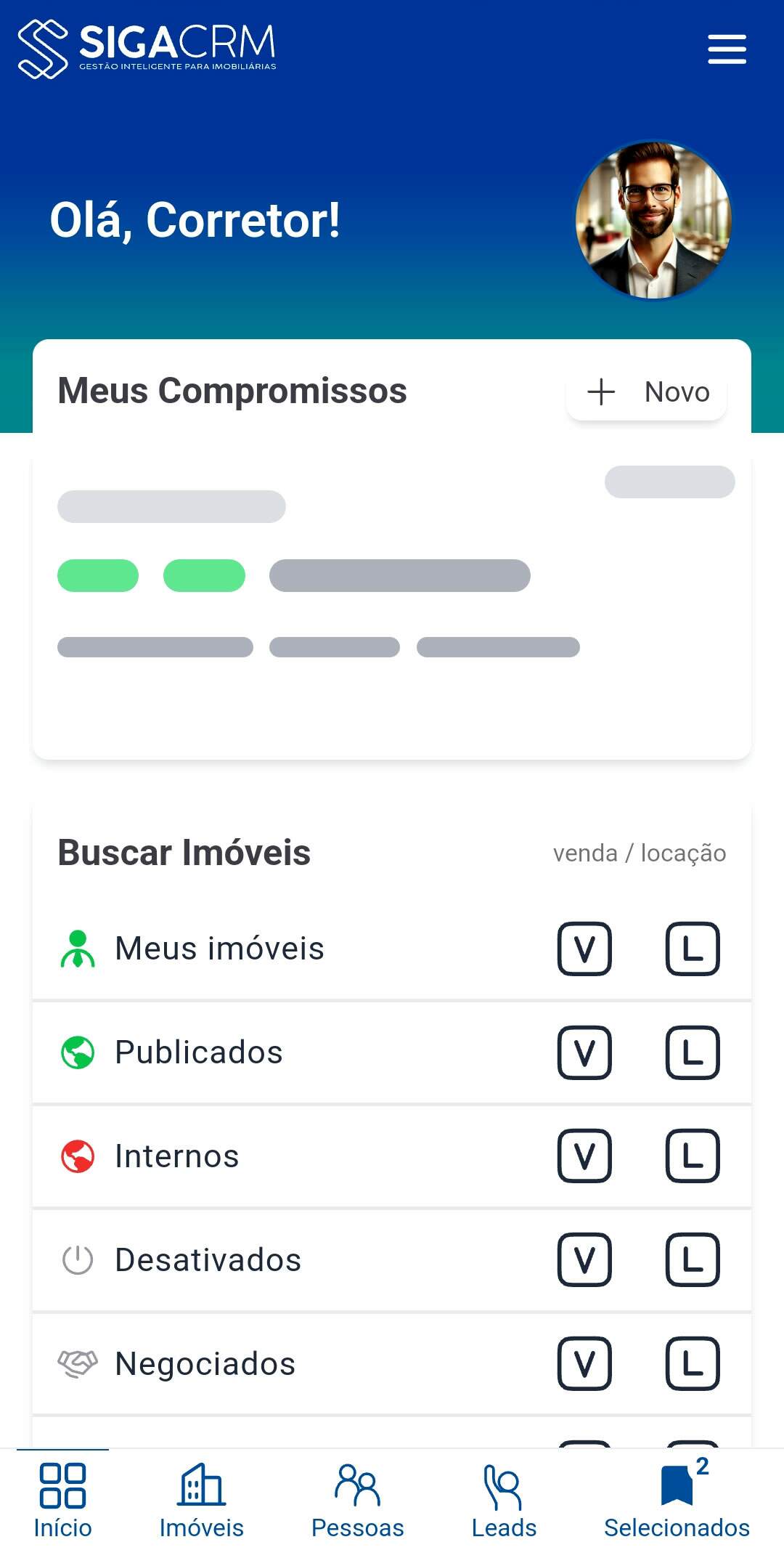Viewport: 784px width, 1550px height.
Task: Select L next to Internos
Action: (693, 1156)
